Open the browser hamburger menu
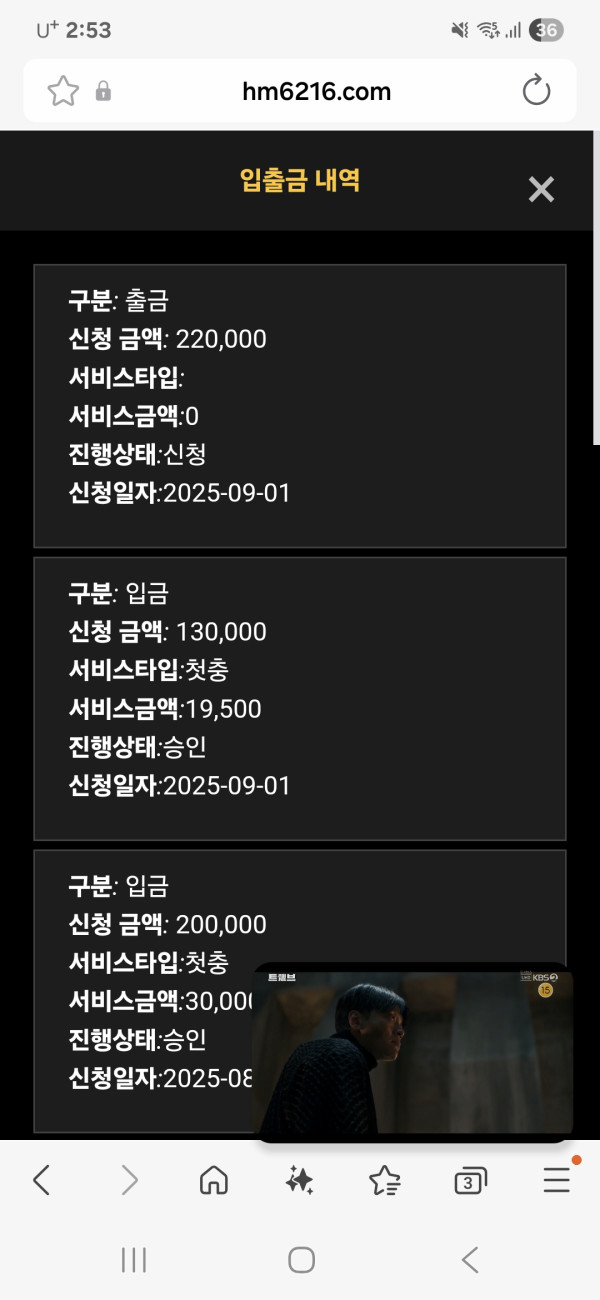The width and height of the screenshot is (600, 1300). tap(556, 1181)
